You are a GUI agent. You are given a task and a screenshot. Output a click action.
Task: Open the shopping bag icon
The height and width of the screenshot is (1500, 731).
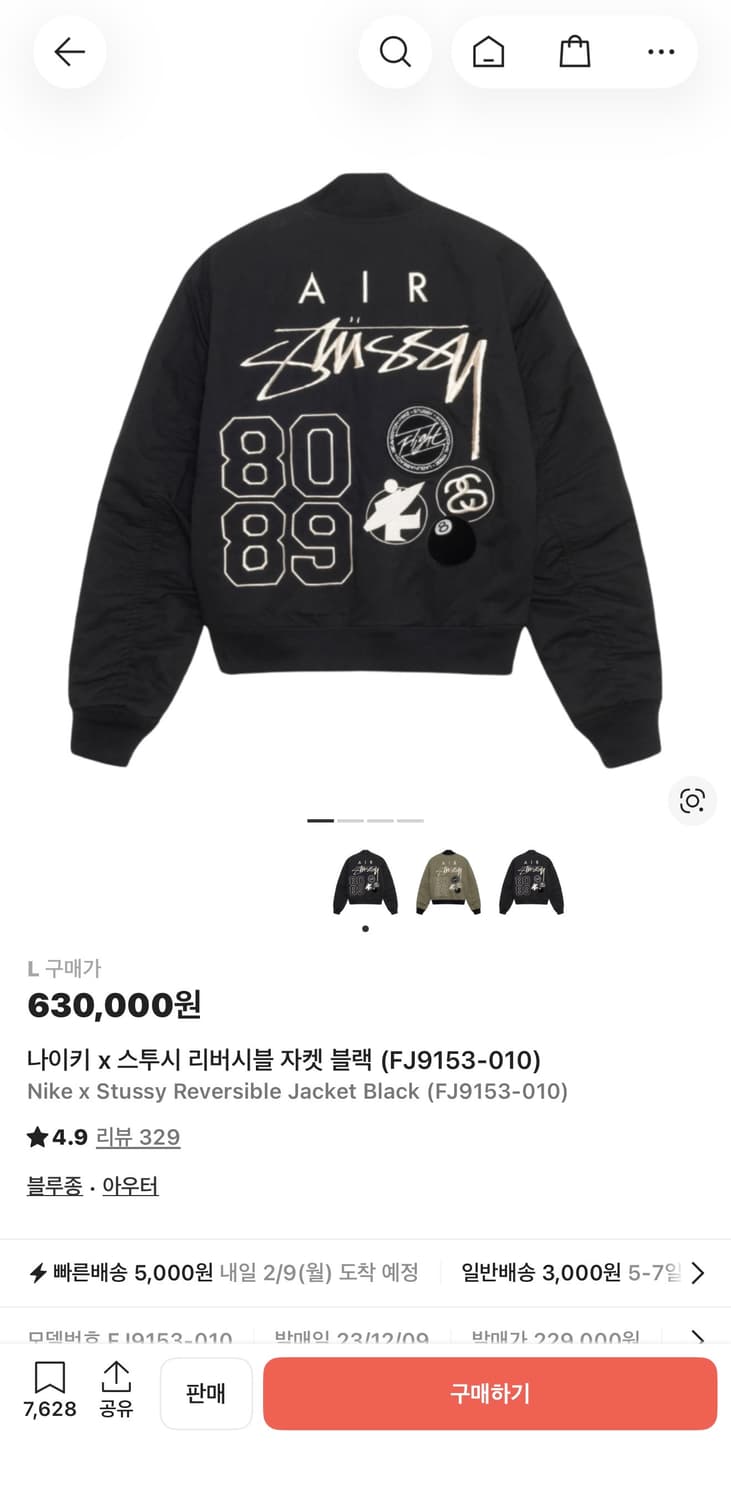pos(574,52)
